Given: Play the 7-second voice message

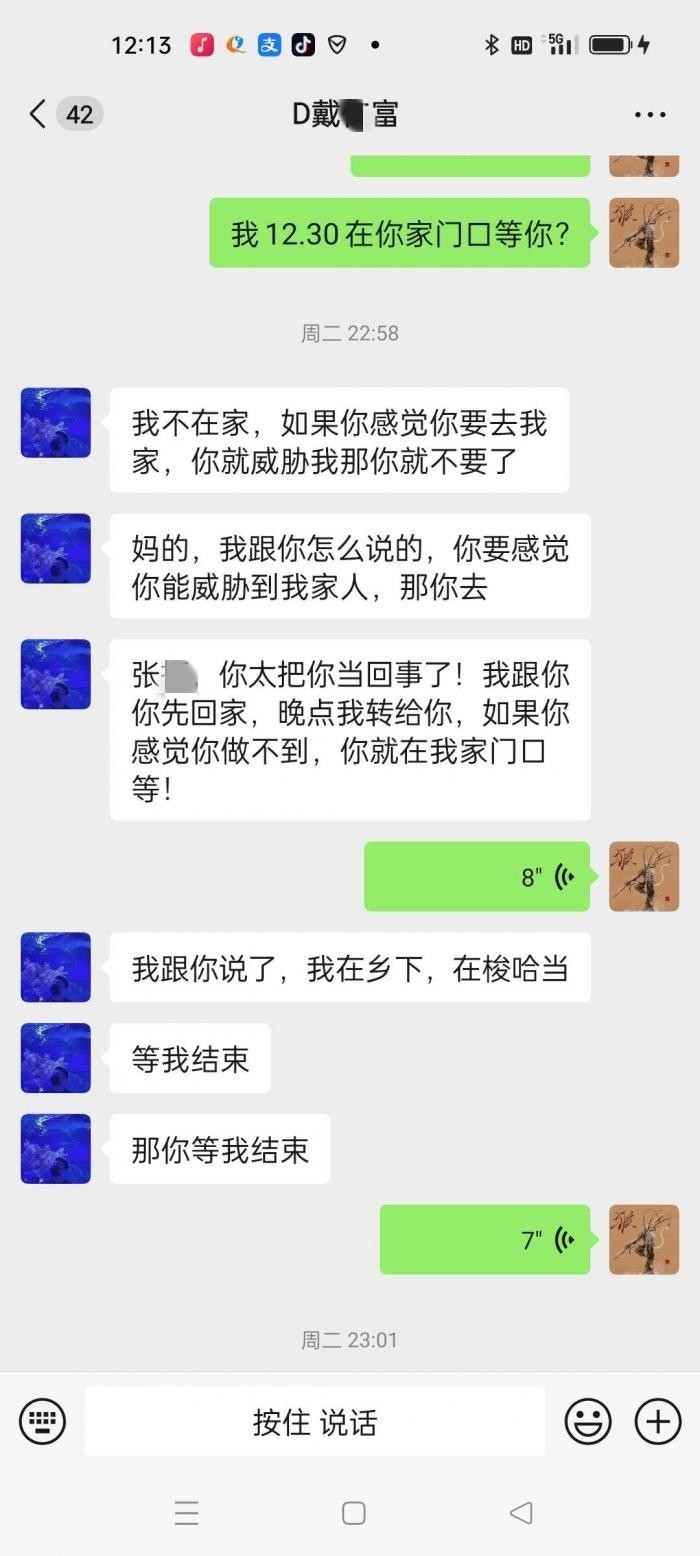Looking at the screenshot, I should [x=485, y=1240].
